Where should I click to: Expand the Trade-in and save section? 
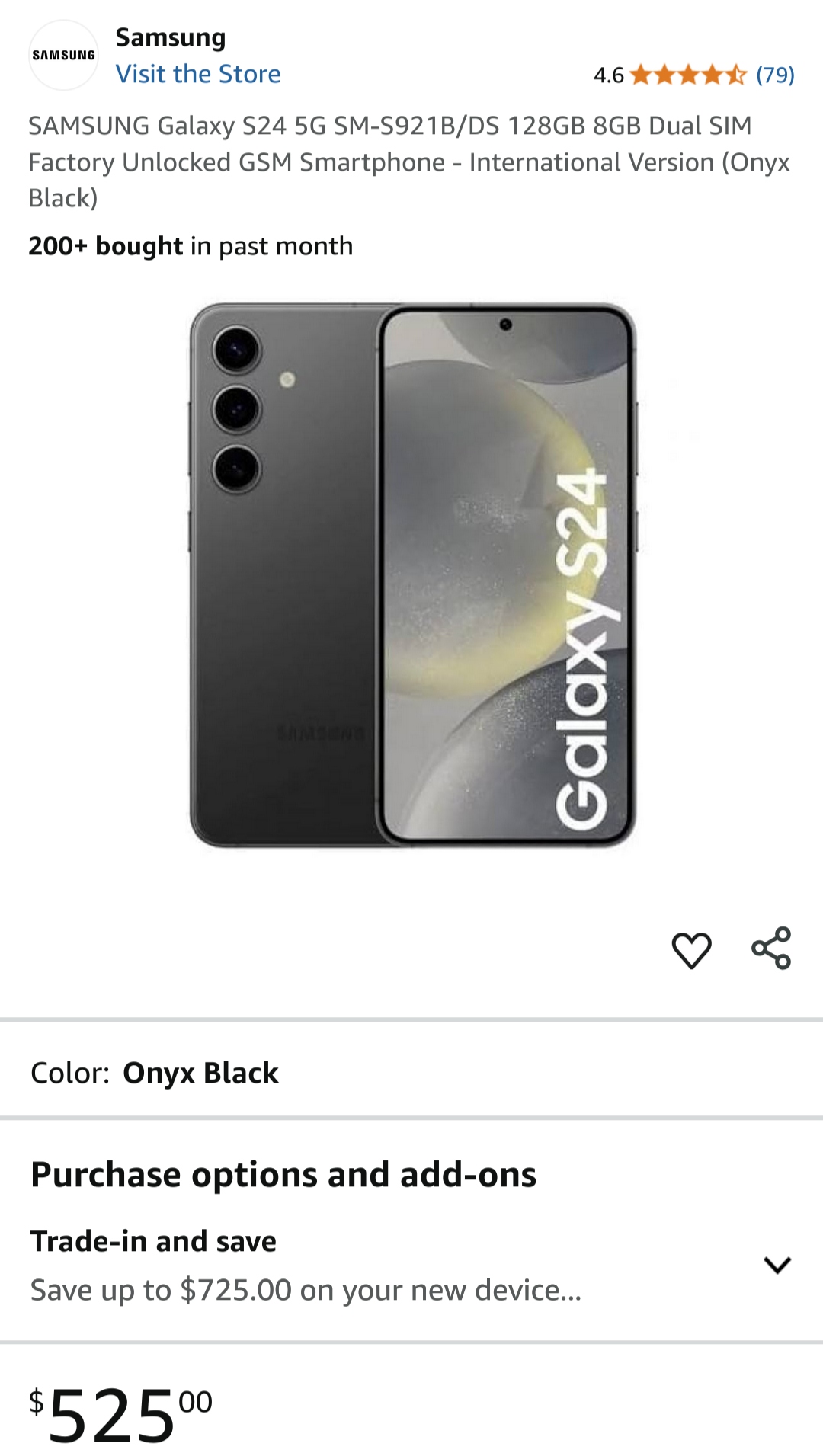click(x=777, y=1265)
